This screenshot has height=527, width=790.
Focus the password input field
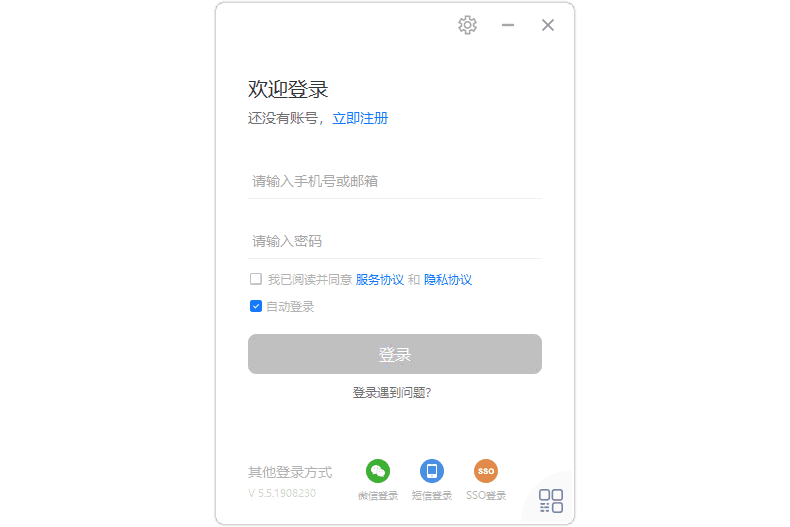tap(394, 241)
